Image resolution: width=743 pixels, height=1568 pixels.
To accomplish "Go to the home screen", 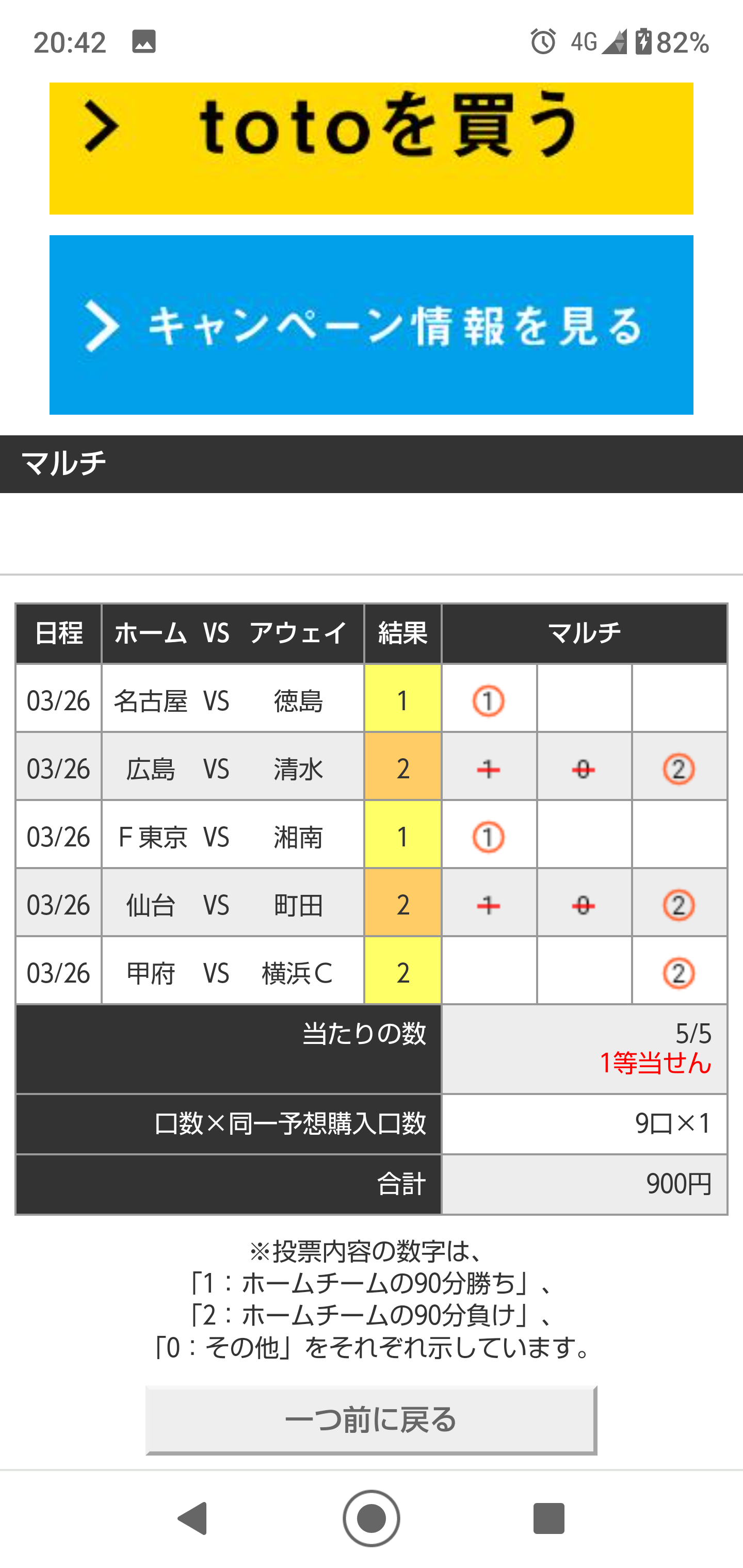I will click(371, 1518).
